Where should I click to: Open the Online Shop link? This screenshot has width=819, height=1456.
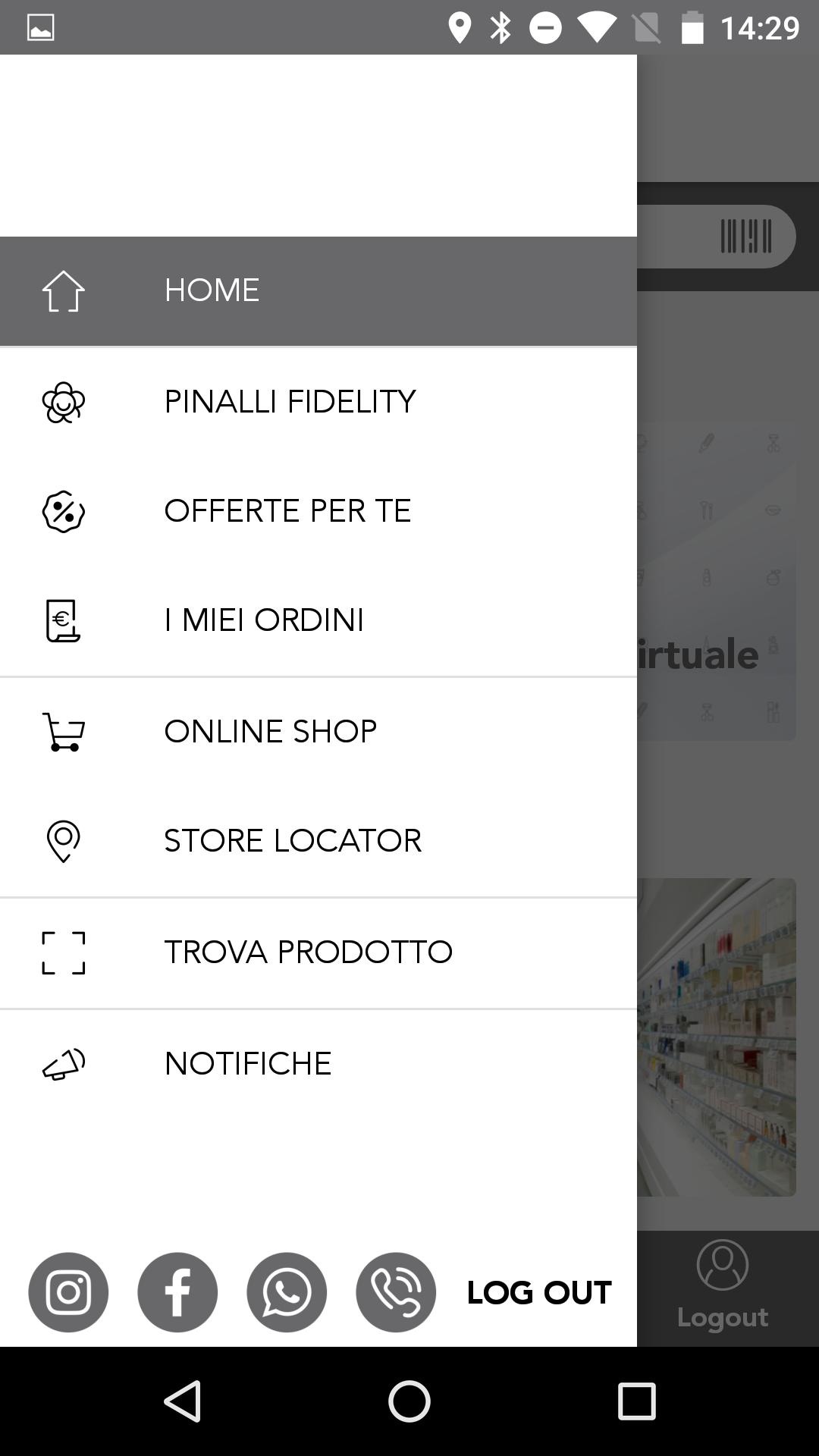point(270,730)
